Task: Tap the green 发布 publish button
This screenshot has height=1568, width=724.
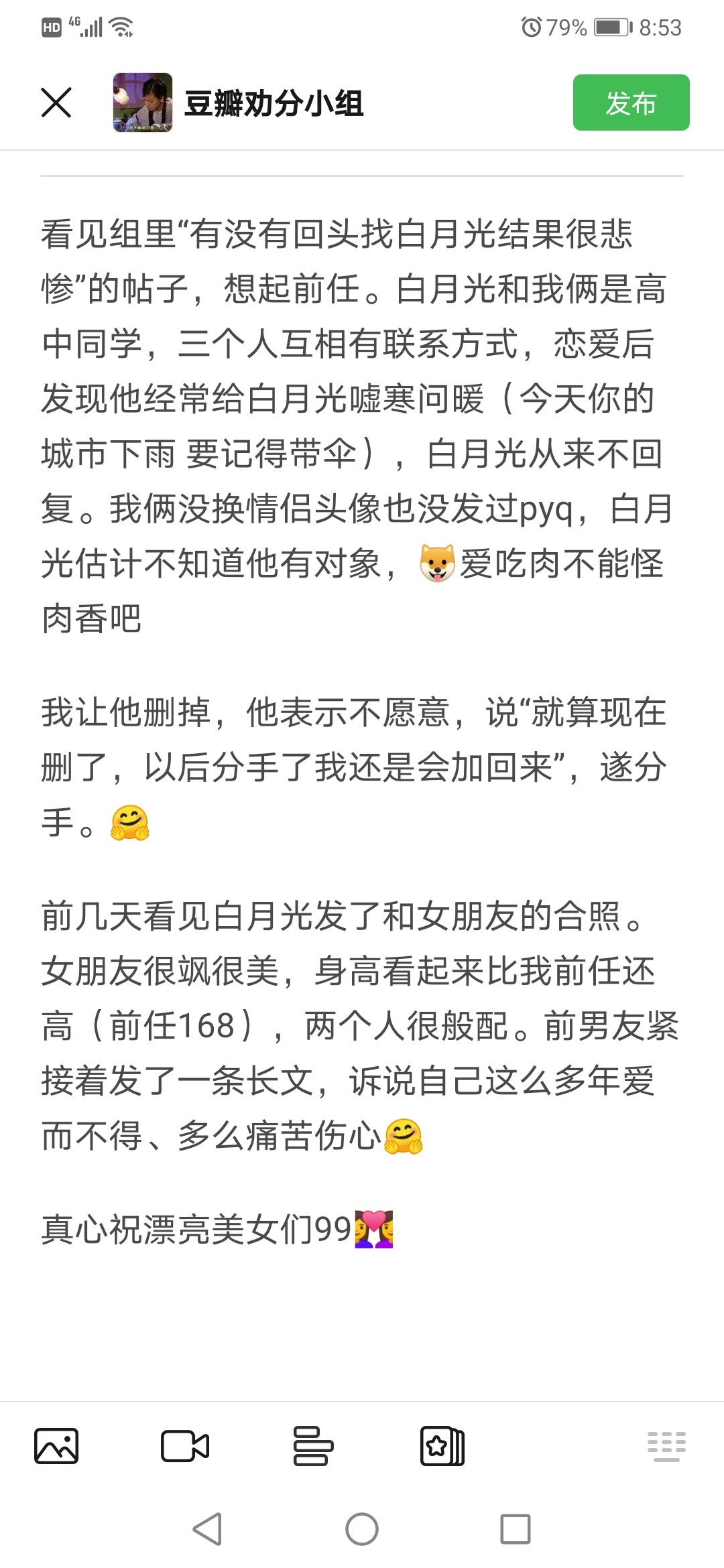Action: (631, 103)
